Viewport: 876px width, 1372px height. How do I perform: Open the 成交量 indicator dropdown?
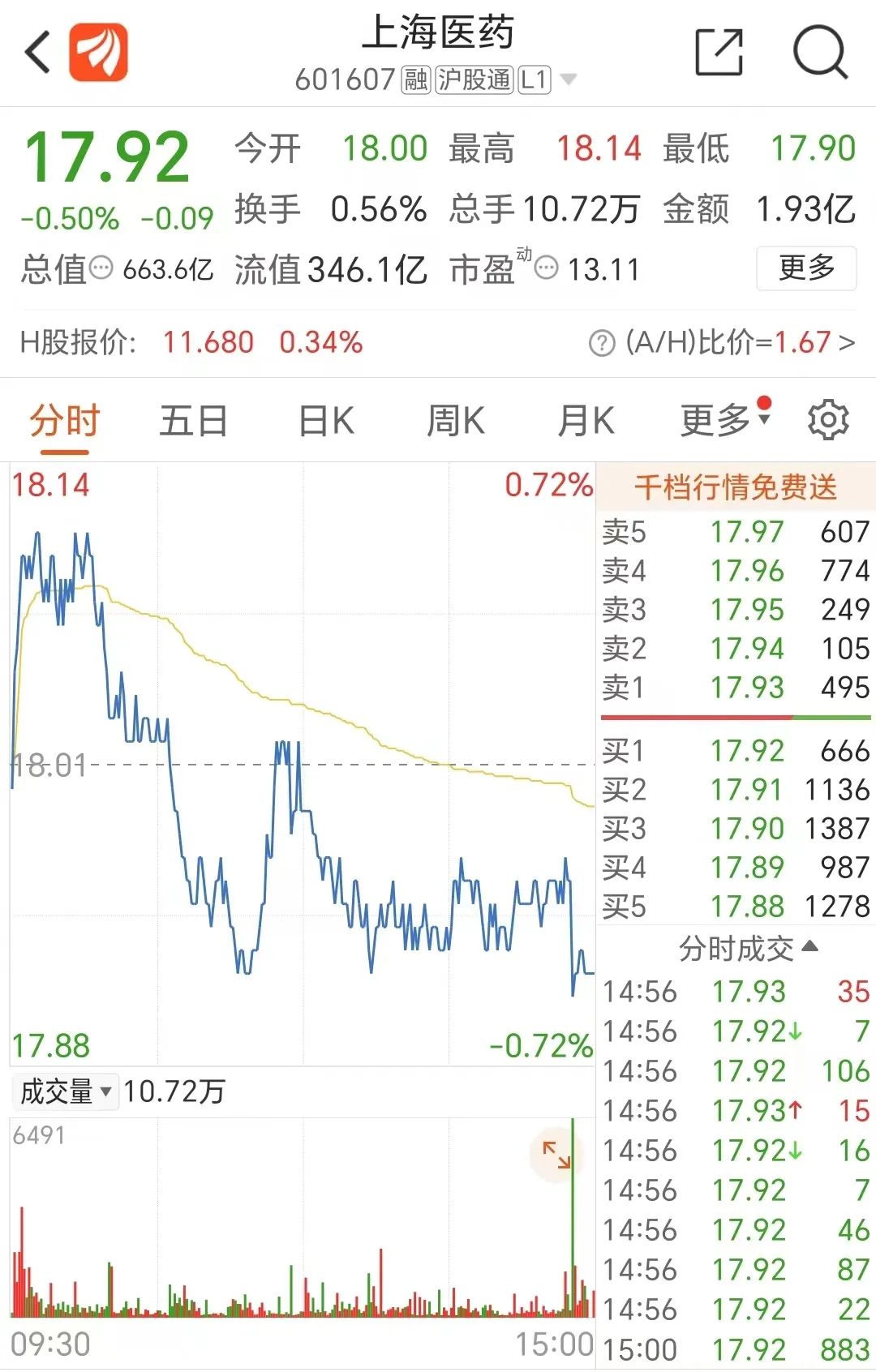65,1091
